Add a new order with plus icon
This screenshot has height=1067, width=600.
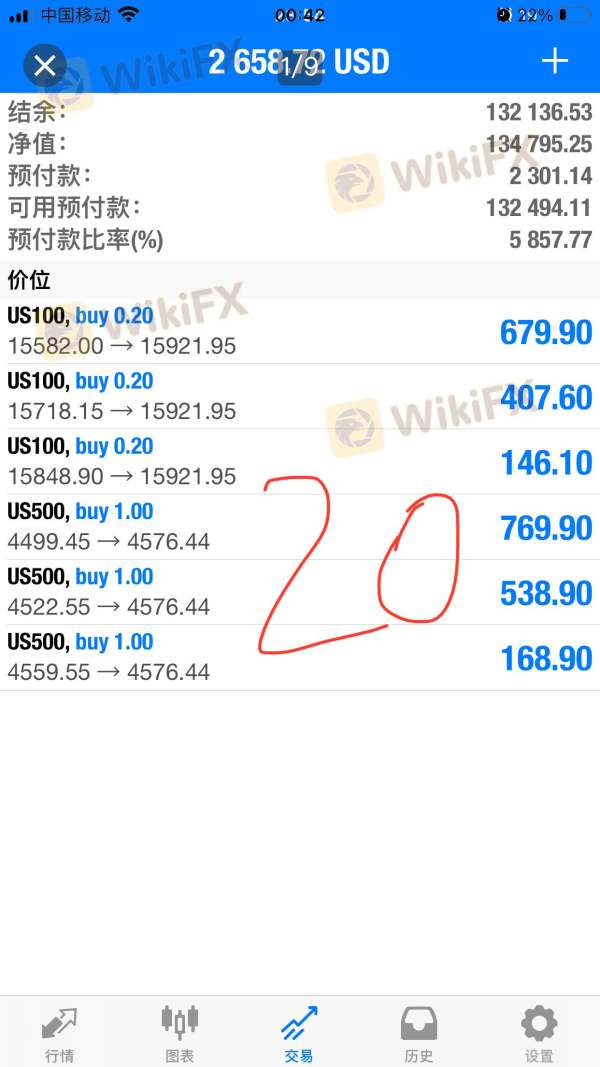point(554,61)
